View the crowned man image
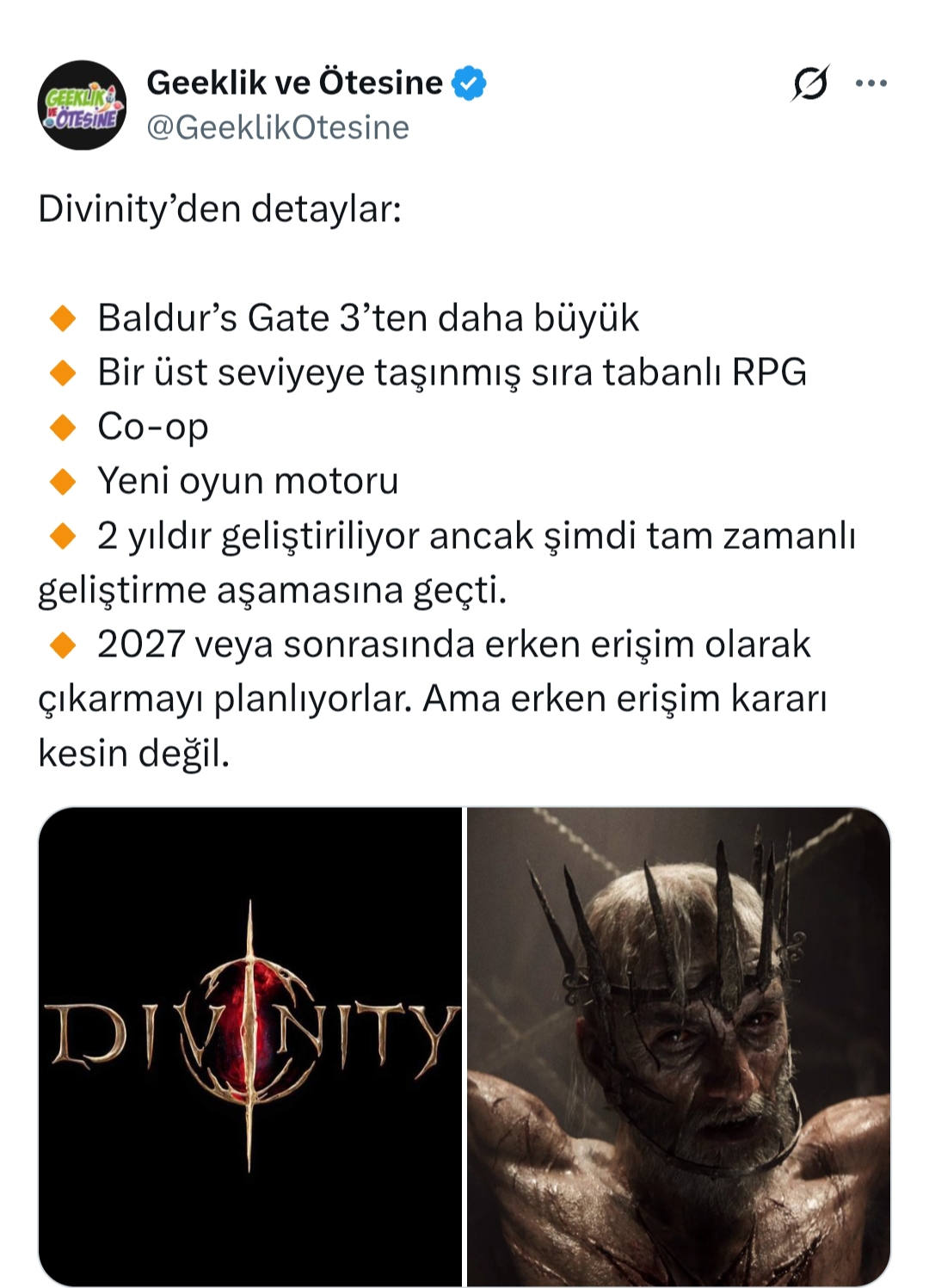The image size is (929, 1288). (x=679, y=1045)
